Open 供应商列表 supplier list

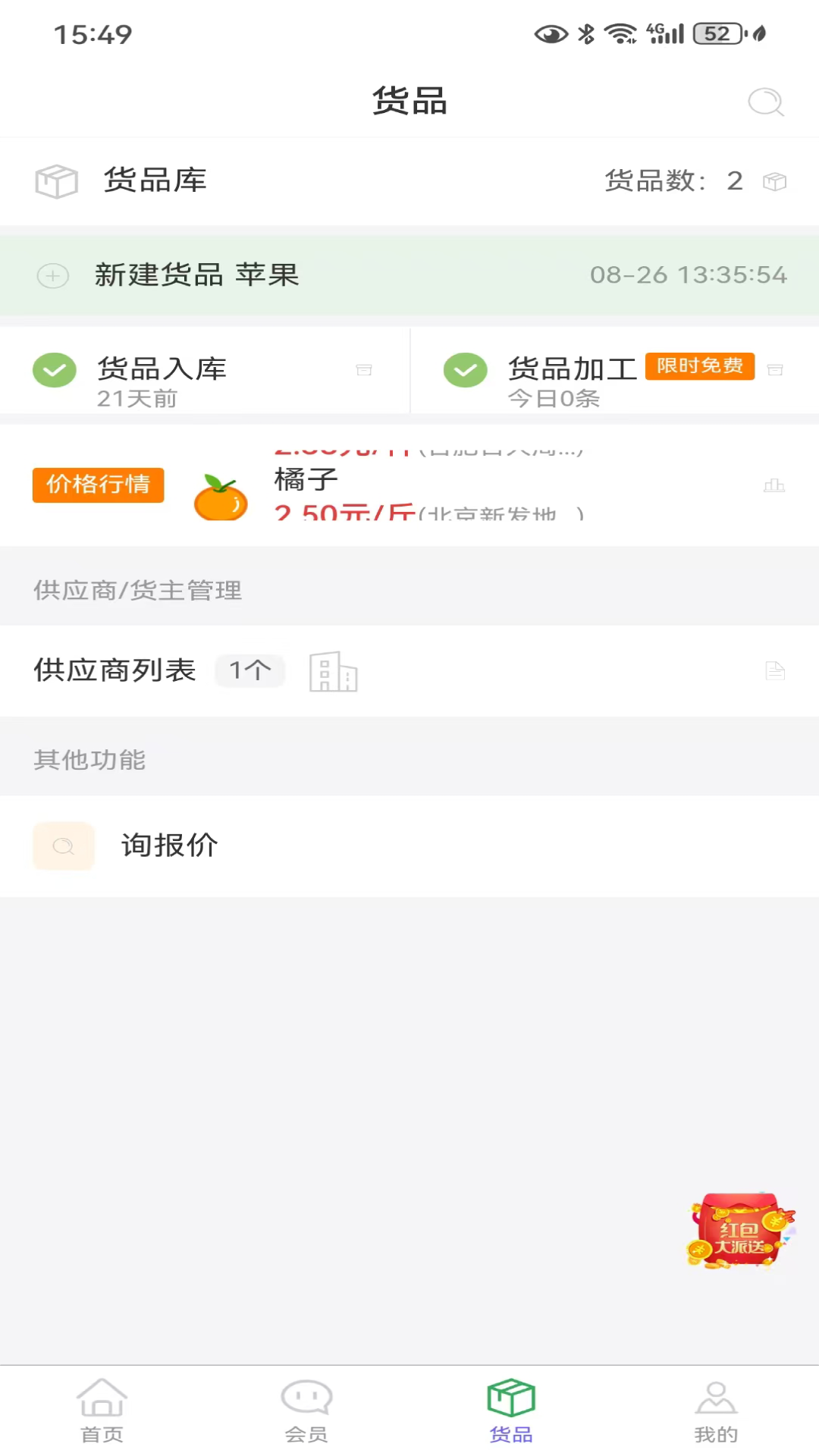click(x=409, y=671)
